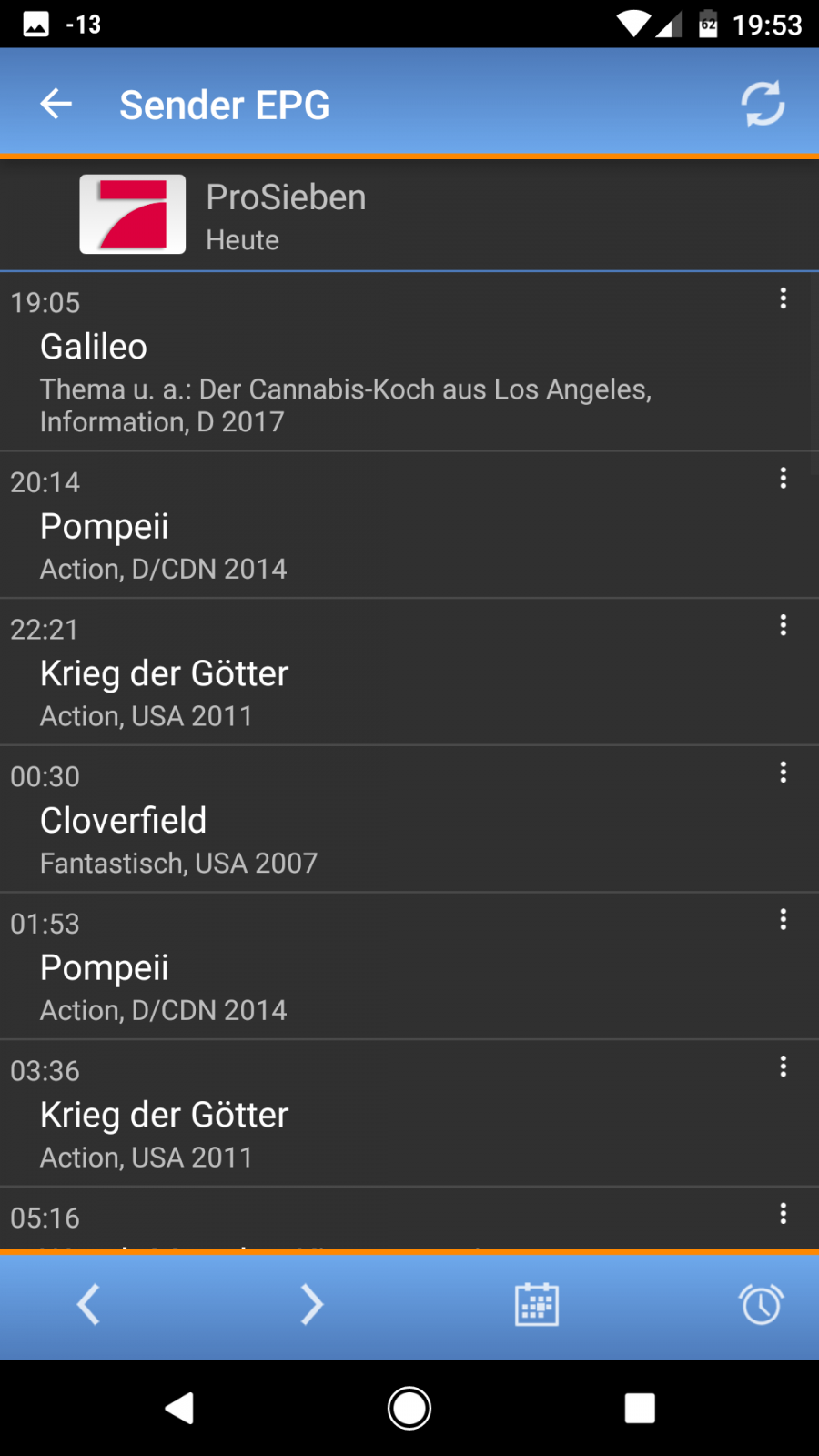Go back using the app bar arrow
The width and height of the screenshot is (819, 1456).
(56, 104)
